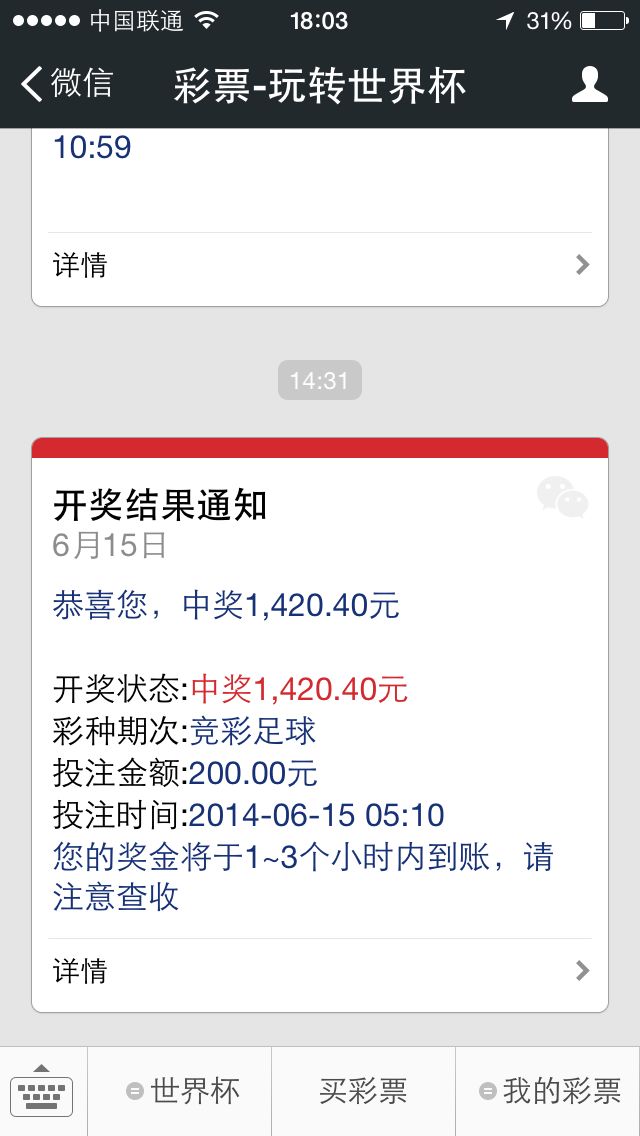Screen dimensions: 640x1136
Task: Open the account profile icon
Action: tap(589, 84)
